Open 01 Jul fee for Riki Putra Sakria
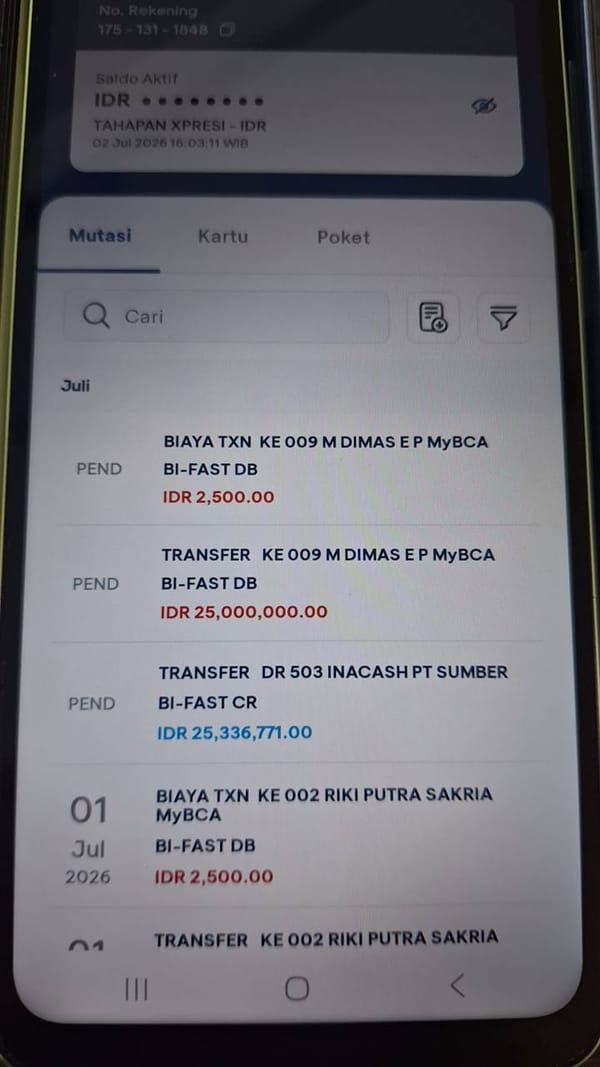600x1067 pixels. [297, 835]
